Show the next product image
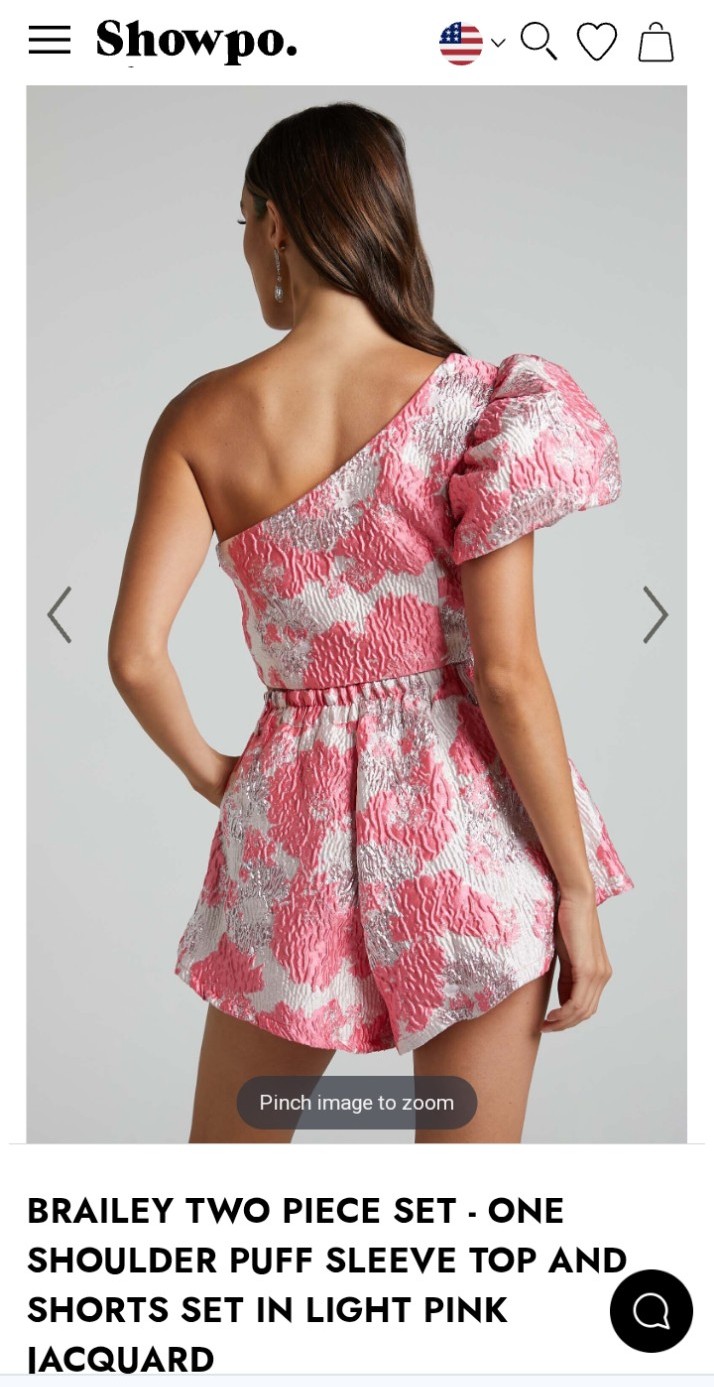Screen dimensions: 714x1387 tap(654, 614)
